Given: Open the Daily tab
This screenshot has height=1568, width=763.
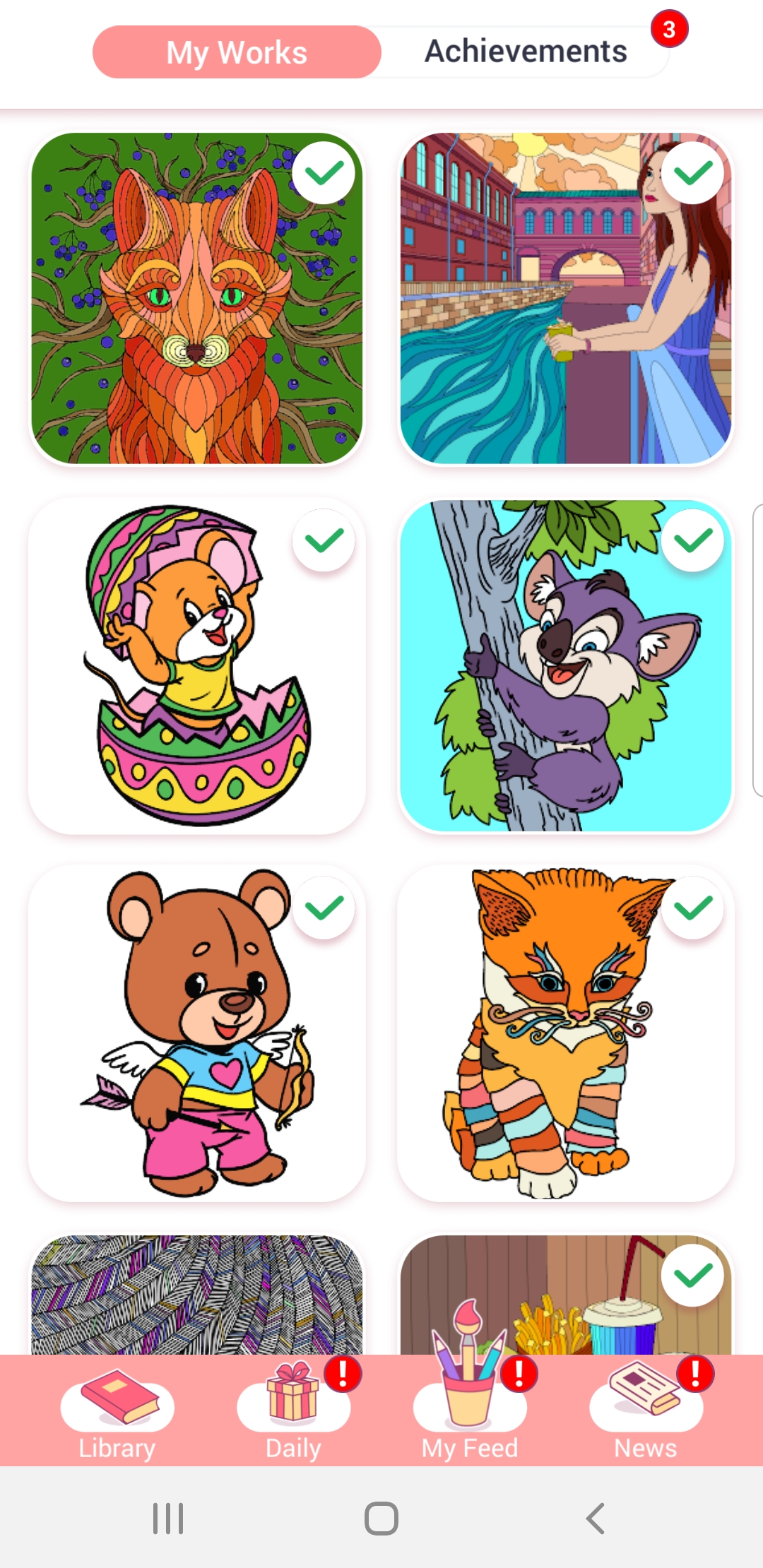Looking at the screenshot, I should (293, 1411).
